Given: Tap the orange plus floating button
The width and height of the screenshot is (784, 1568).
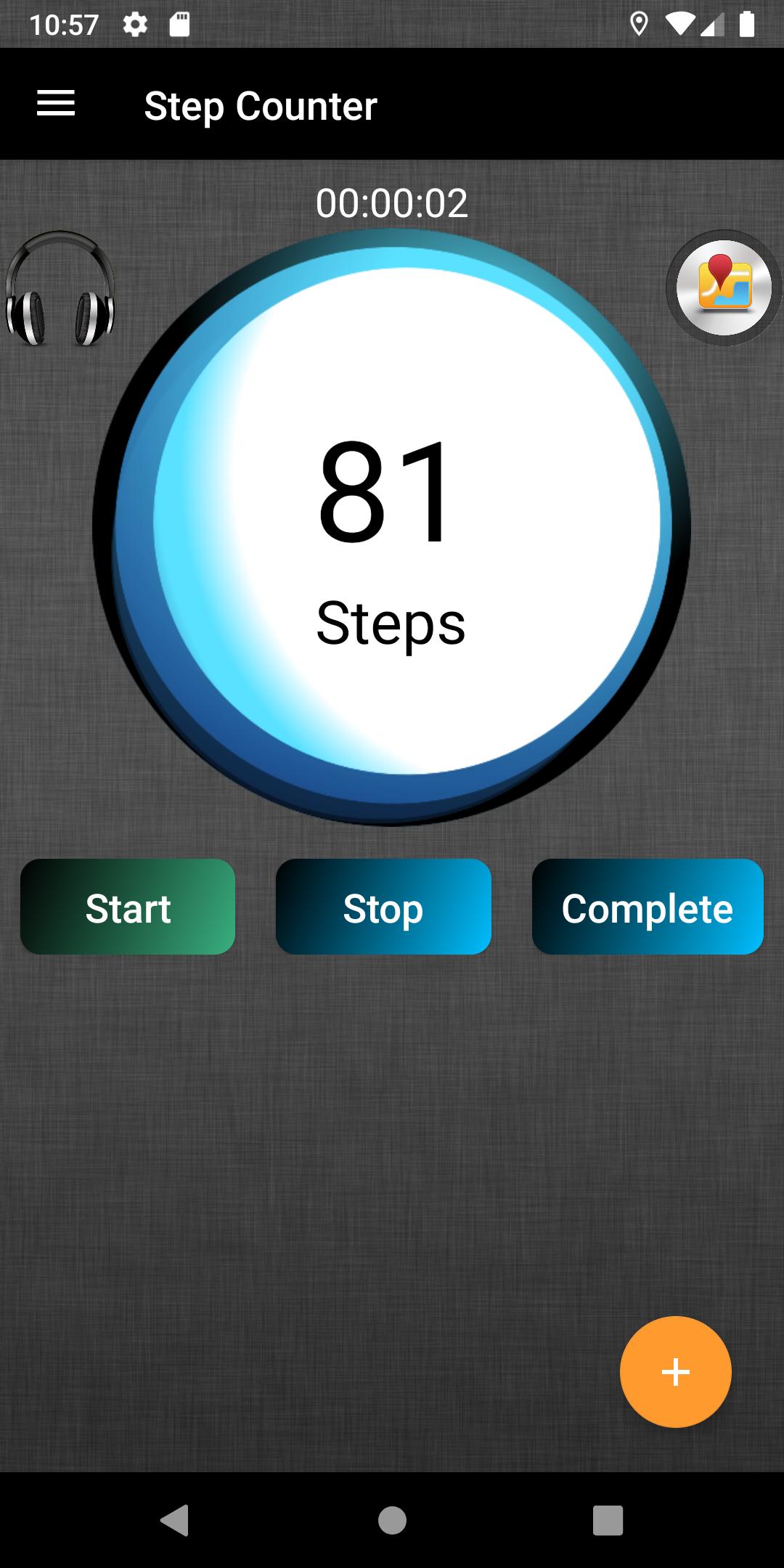Looking at the screenshot, I should 674,1372.
